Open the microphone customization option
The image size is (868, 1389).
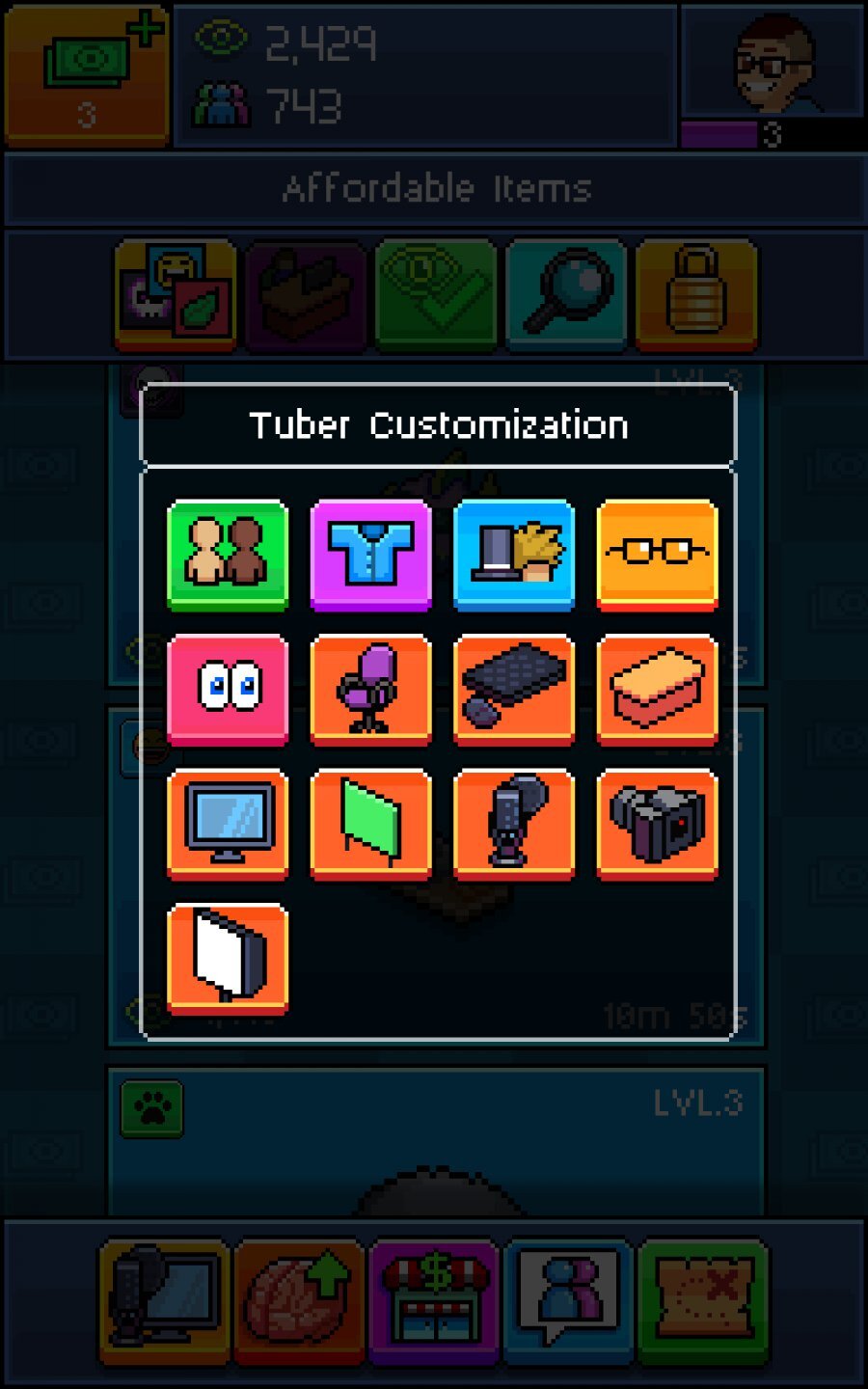(x=514, y=825)
